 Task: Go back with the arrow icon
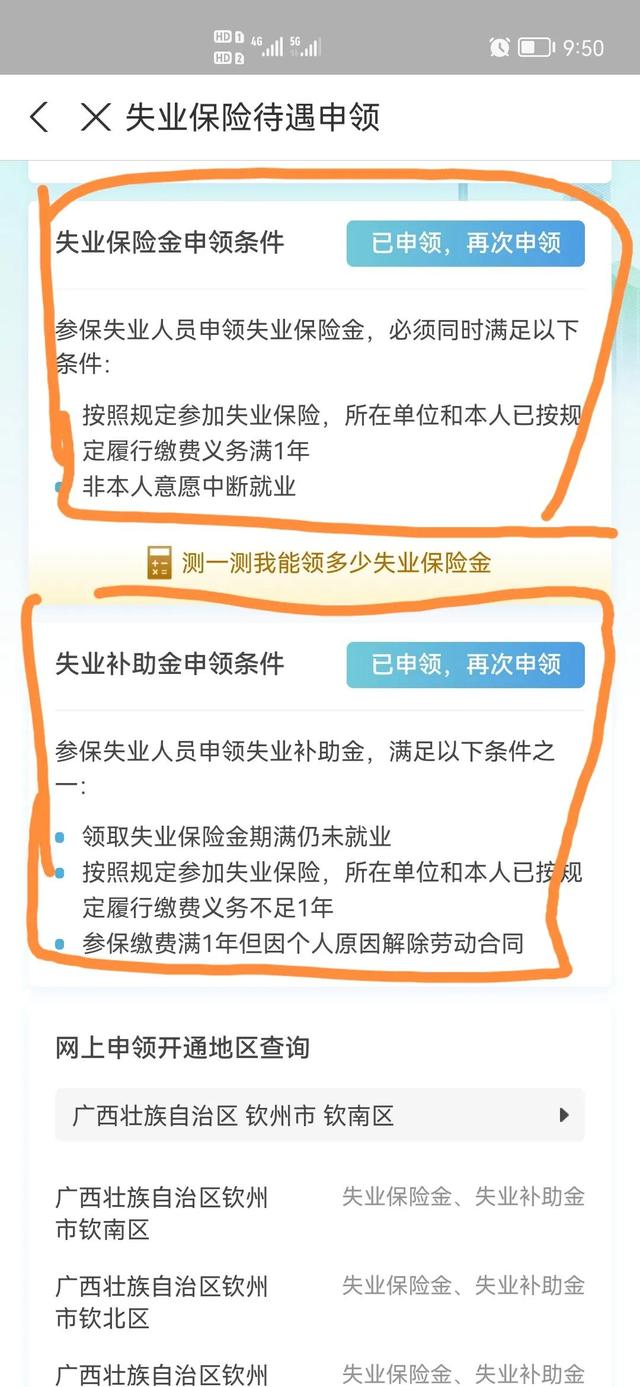point(39,118)
